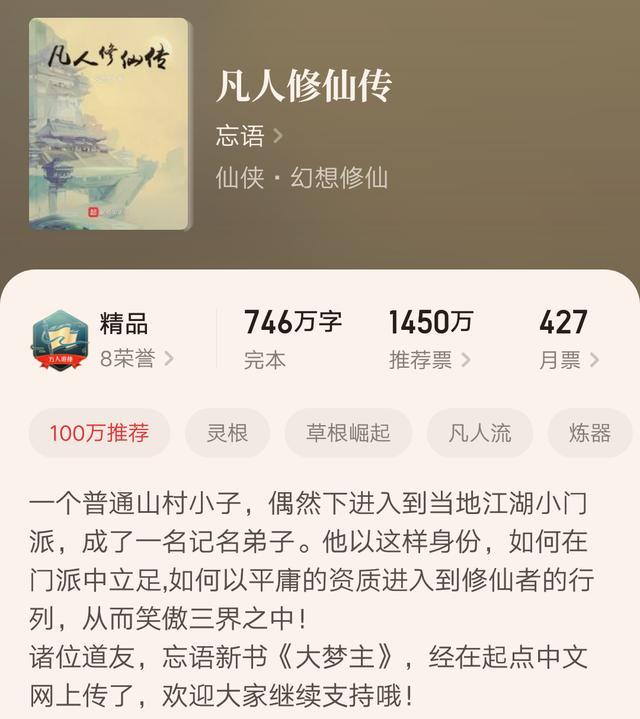
Task: Open the 凡人修仙传 book cover
Action: [x=109, y=124]
